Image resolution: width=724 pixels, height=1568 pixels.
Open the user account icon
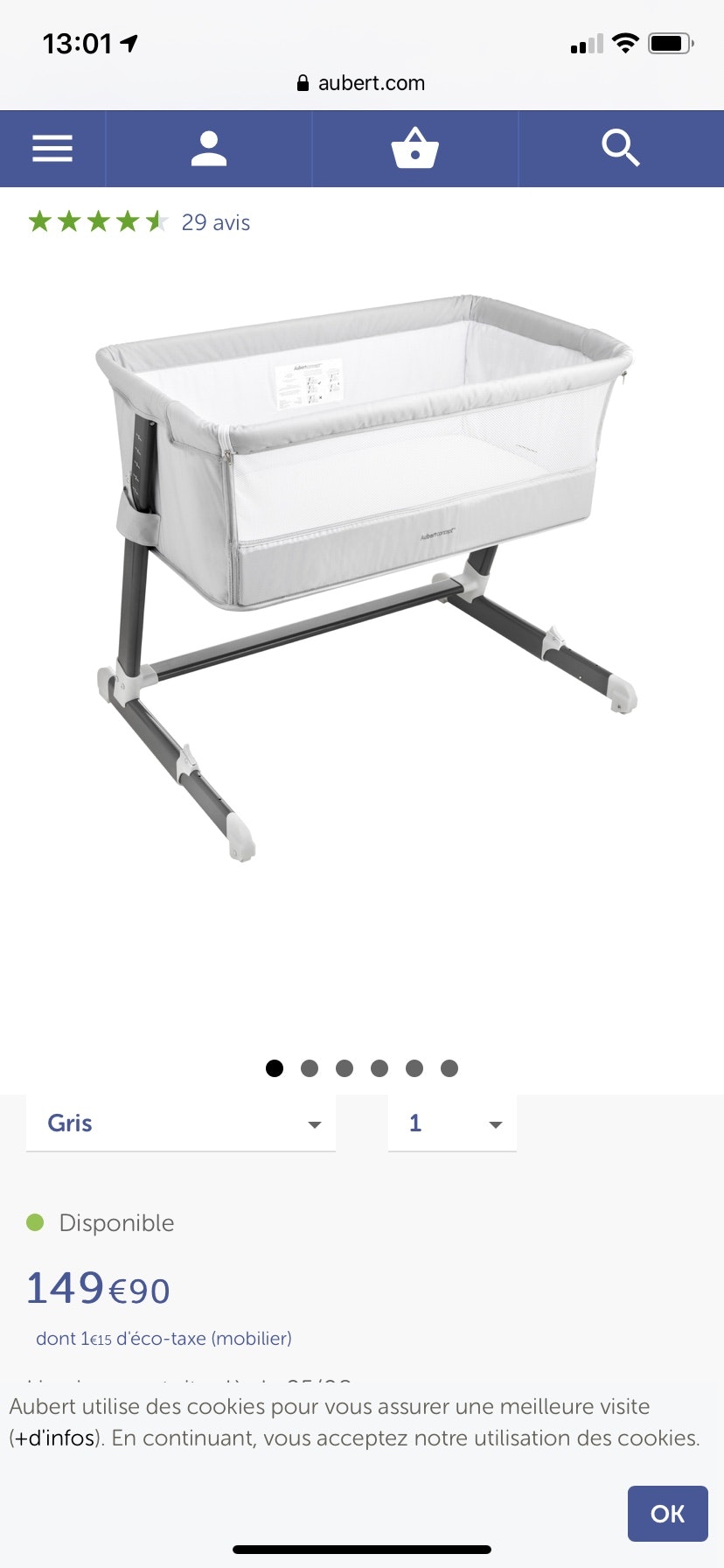coord(209,149)
